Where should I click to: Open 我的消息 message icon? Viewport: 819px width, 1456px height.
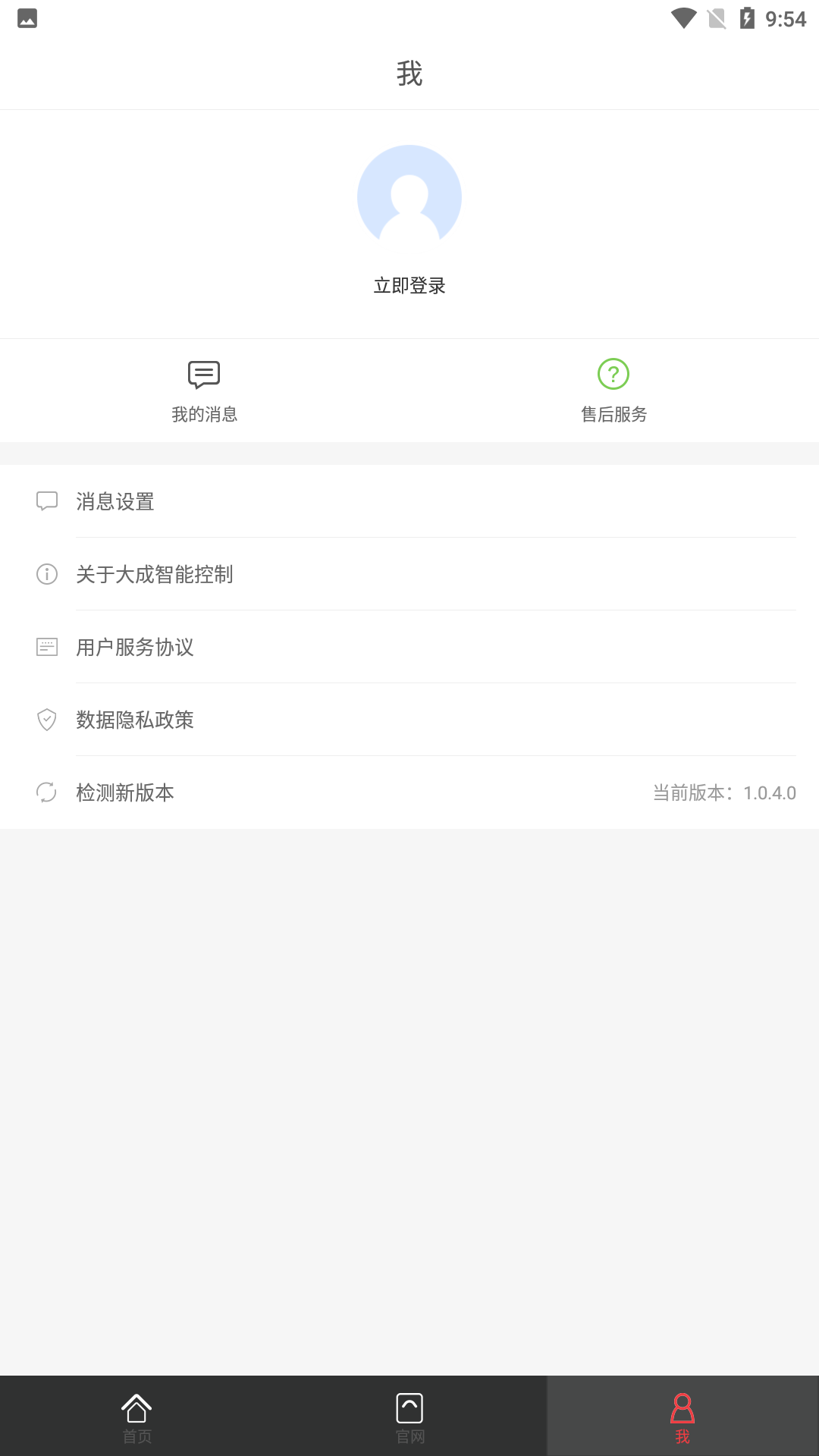click(203, 375)
